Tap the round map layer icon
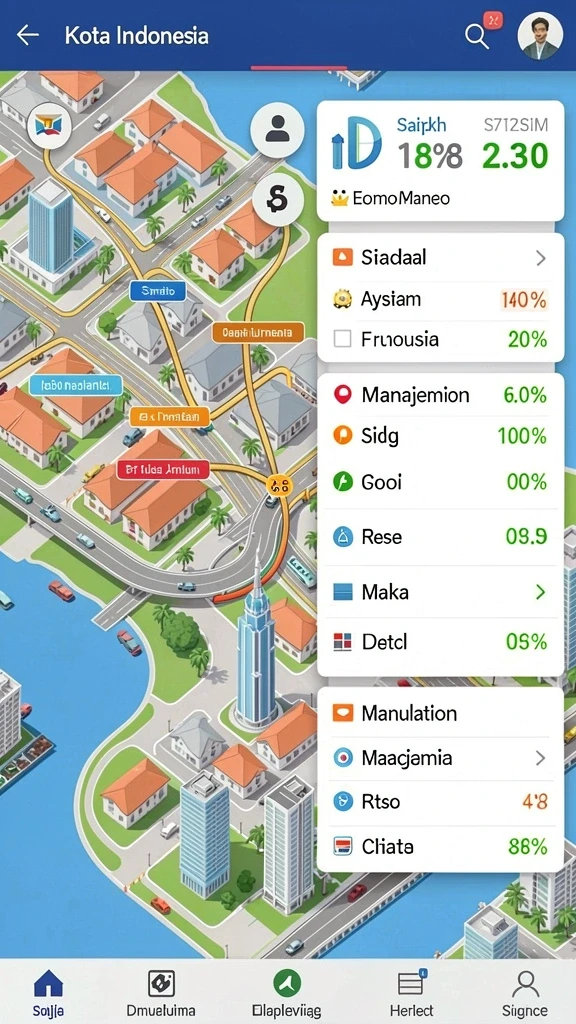 pyautogui.click(x=49, y=123)
